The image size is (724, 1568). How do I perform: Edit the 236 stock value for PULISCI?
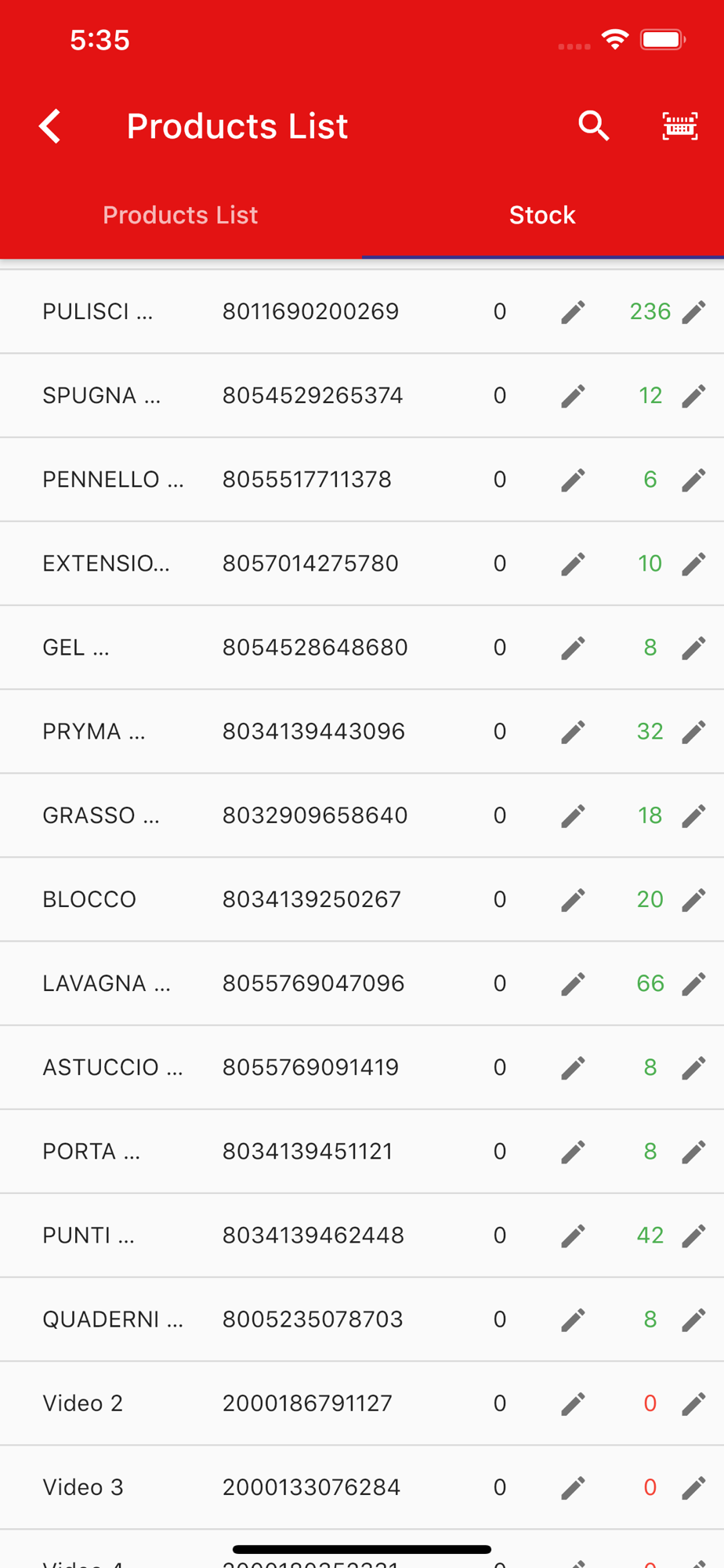coord(693,312)
